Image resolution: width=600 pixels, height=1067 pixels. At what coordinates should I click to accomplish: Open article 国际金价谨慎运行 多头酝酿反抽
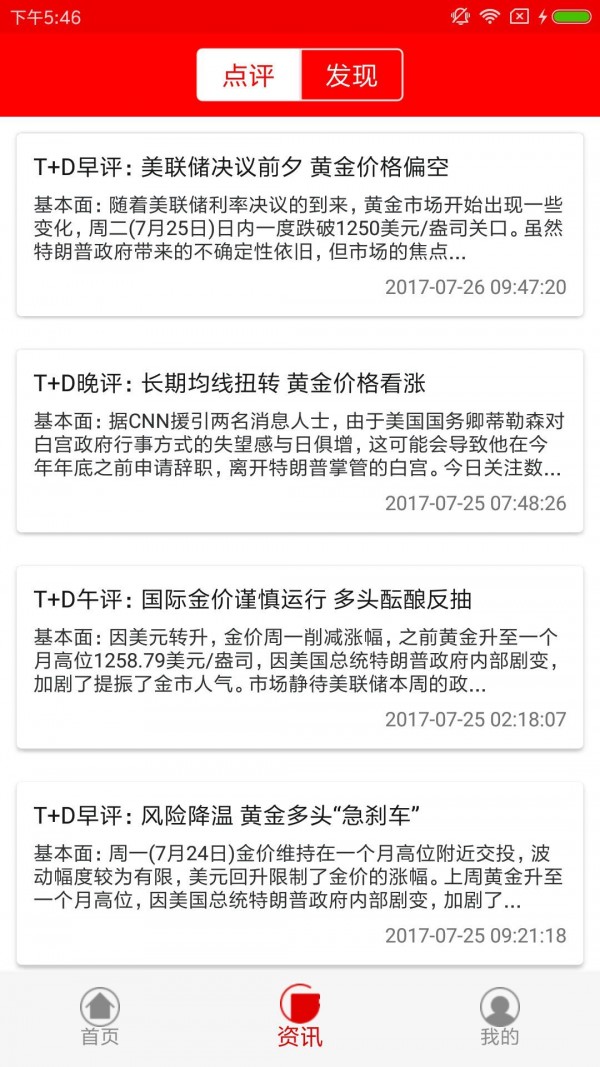[300, 657]
